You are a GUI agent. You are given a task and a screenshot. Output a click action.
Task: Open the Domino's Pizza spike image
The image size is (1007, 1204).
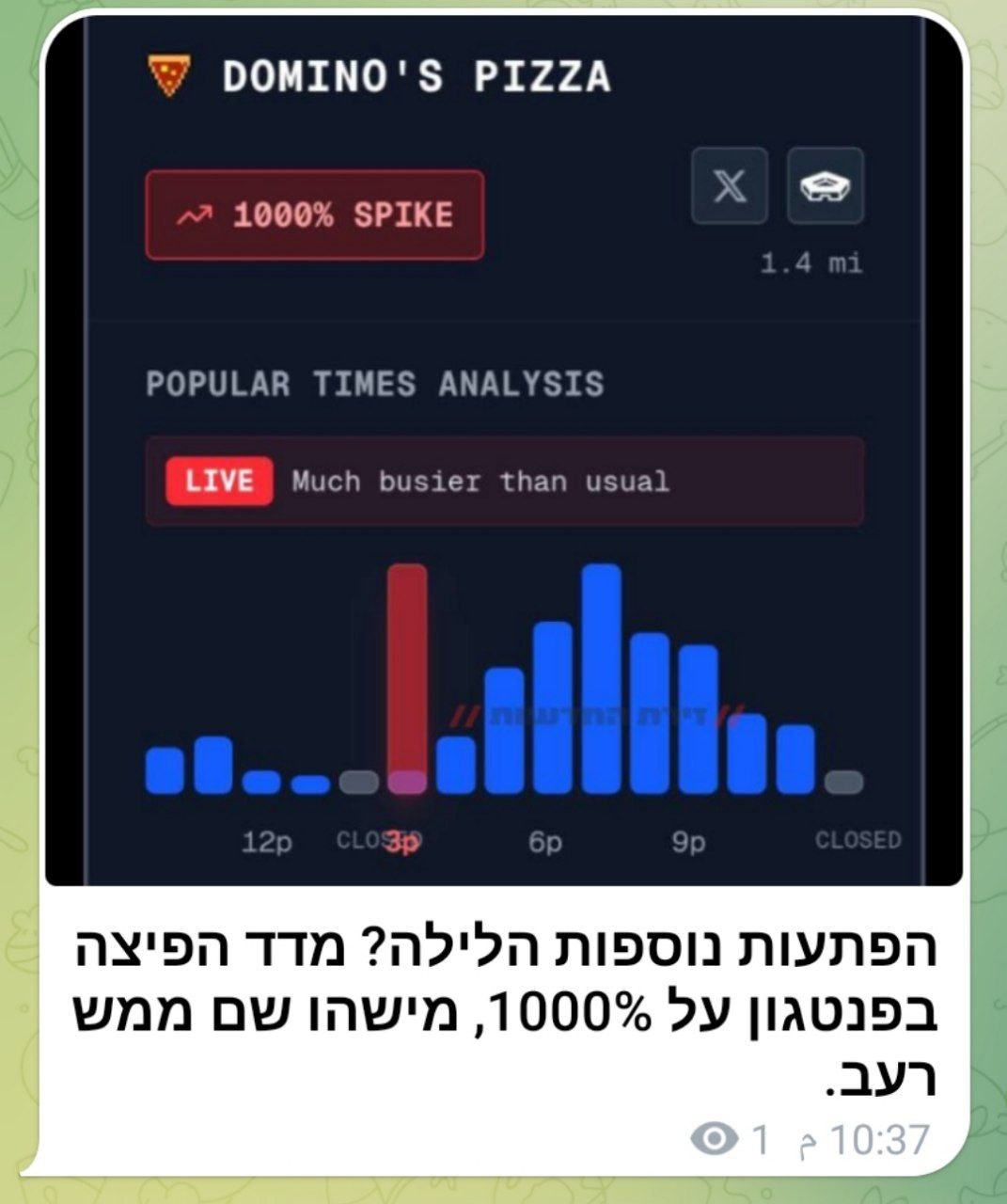point(504,451)
